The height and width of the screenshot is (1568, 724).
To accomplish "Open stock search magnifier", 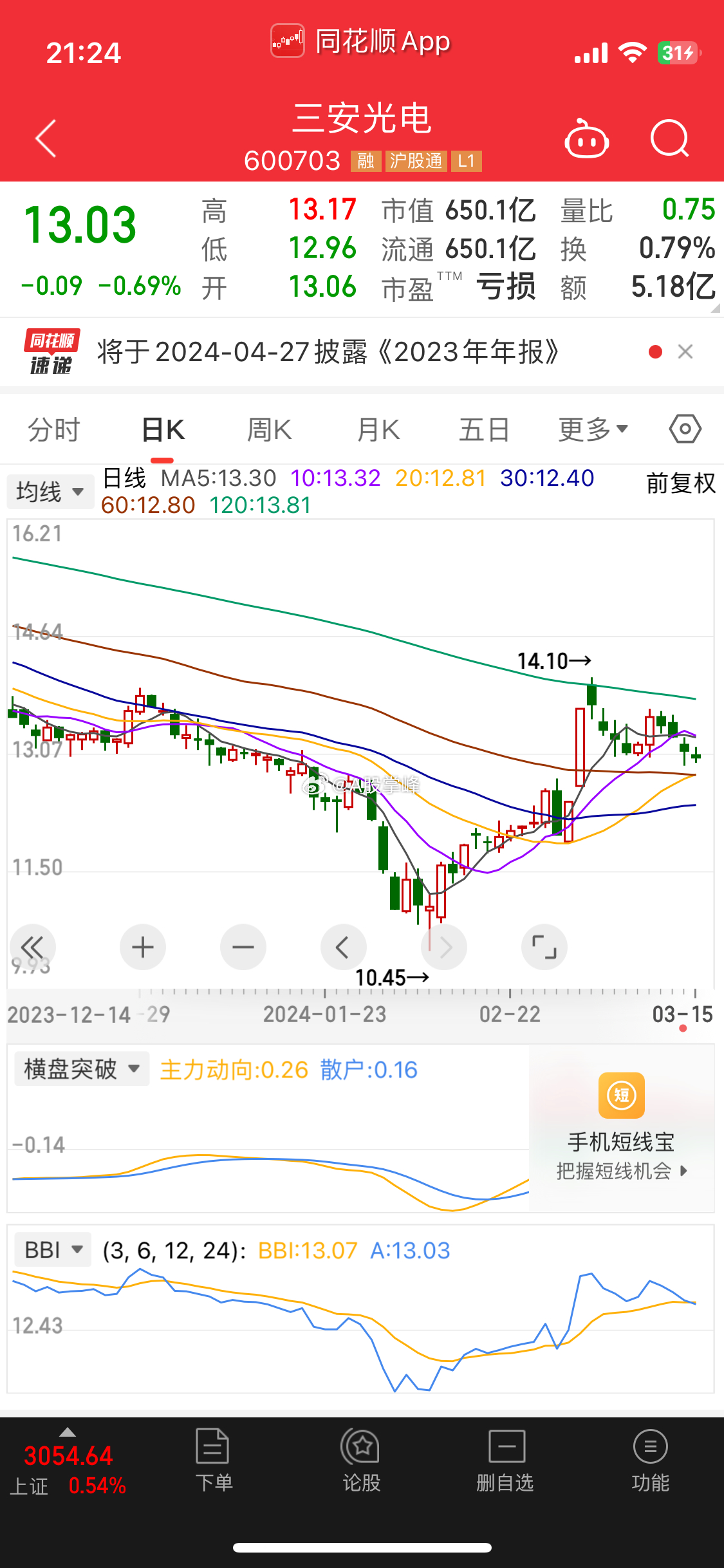I will click(670, 138).
